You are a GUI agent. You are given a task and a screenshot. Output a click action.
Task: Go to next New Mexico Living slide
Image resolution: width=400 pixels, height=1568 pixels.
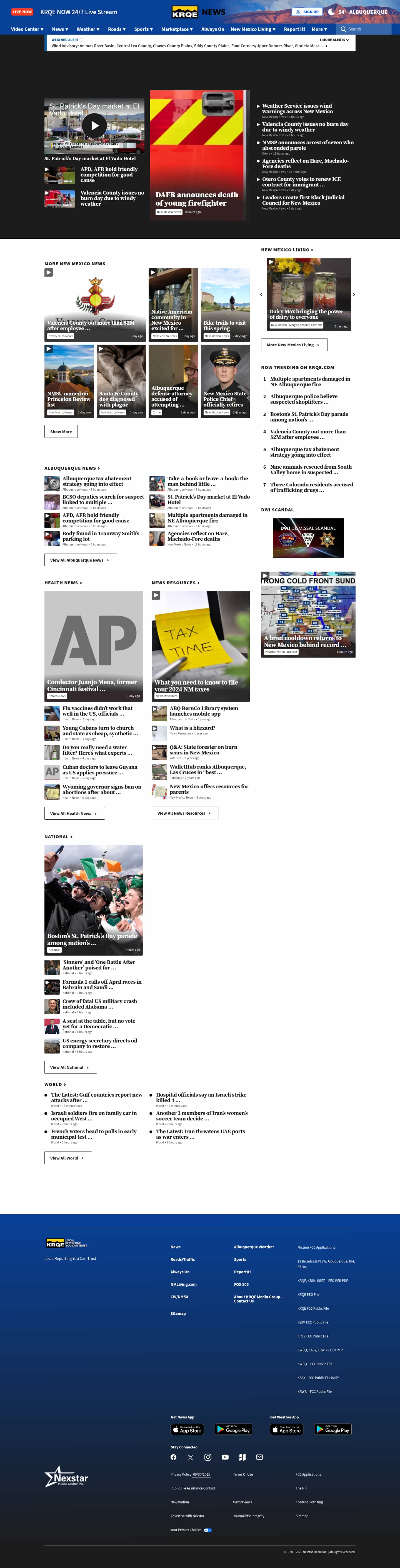coord(354,294)
